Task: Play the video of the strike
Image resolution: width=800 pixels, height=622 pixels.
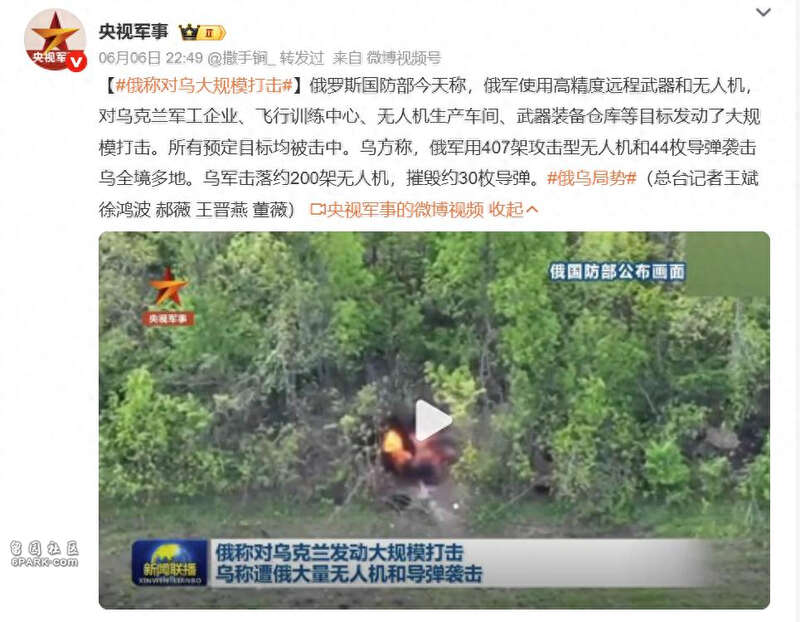Action: coord(433,421)
